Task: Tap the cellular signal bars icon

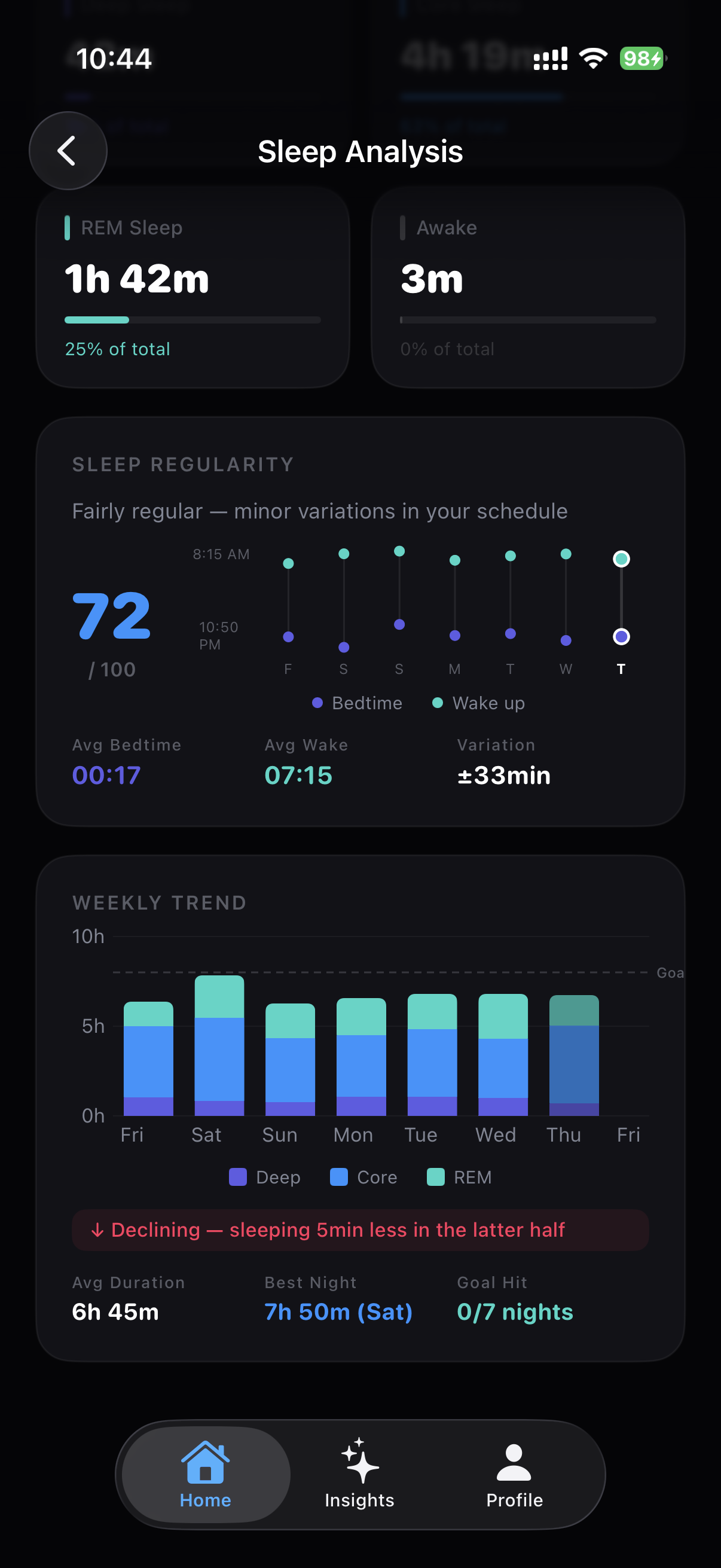Action: coord(551,58)
